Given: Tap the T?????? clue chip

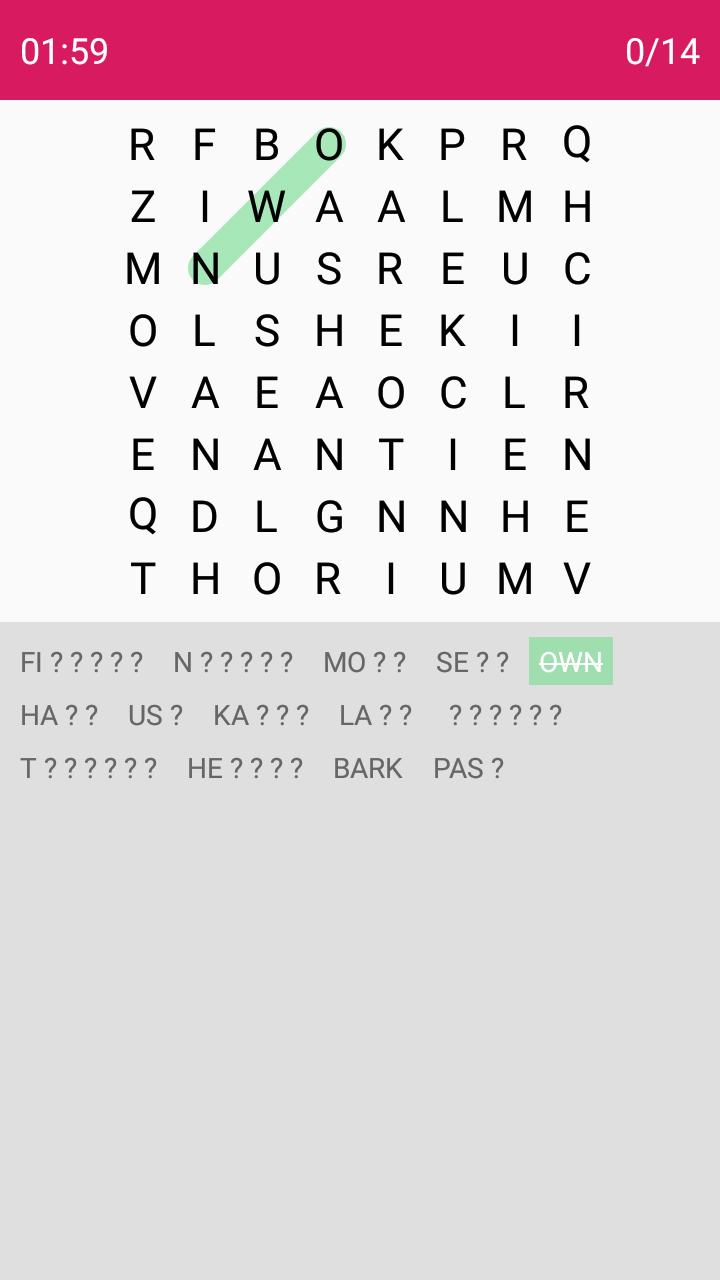Looking at the screenshot, I should pyautogui.click(x=91, y=768).
